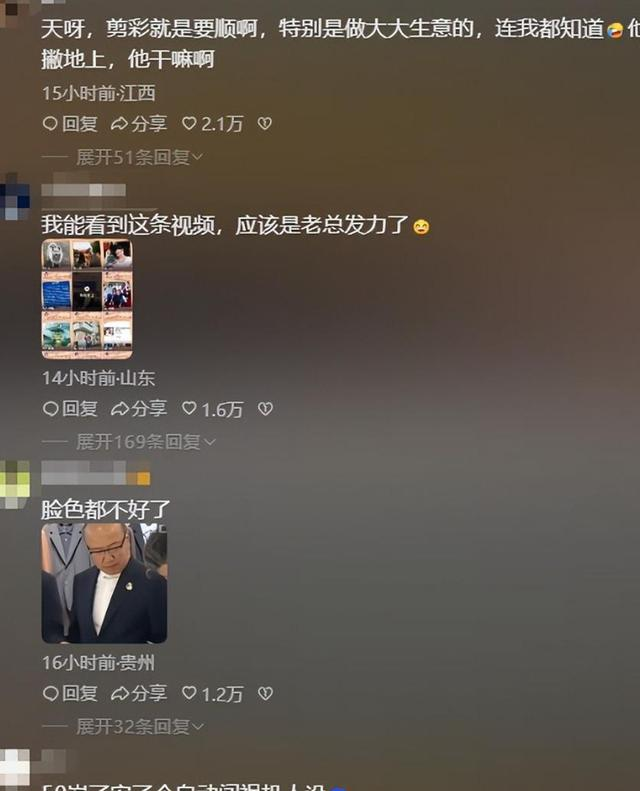Dislike the comment from 江西

(264, 124)
